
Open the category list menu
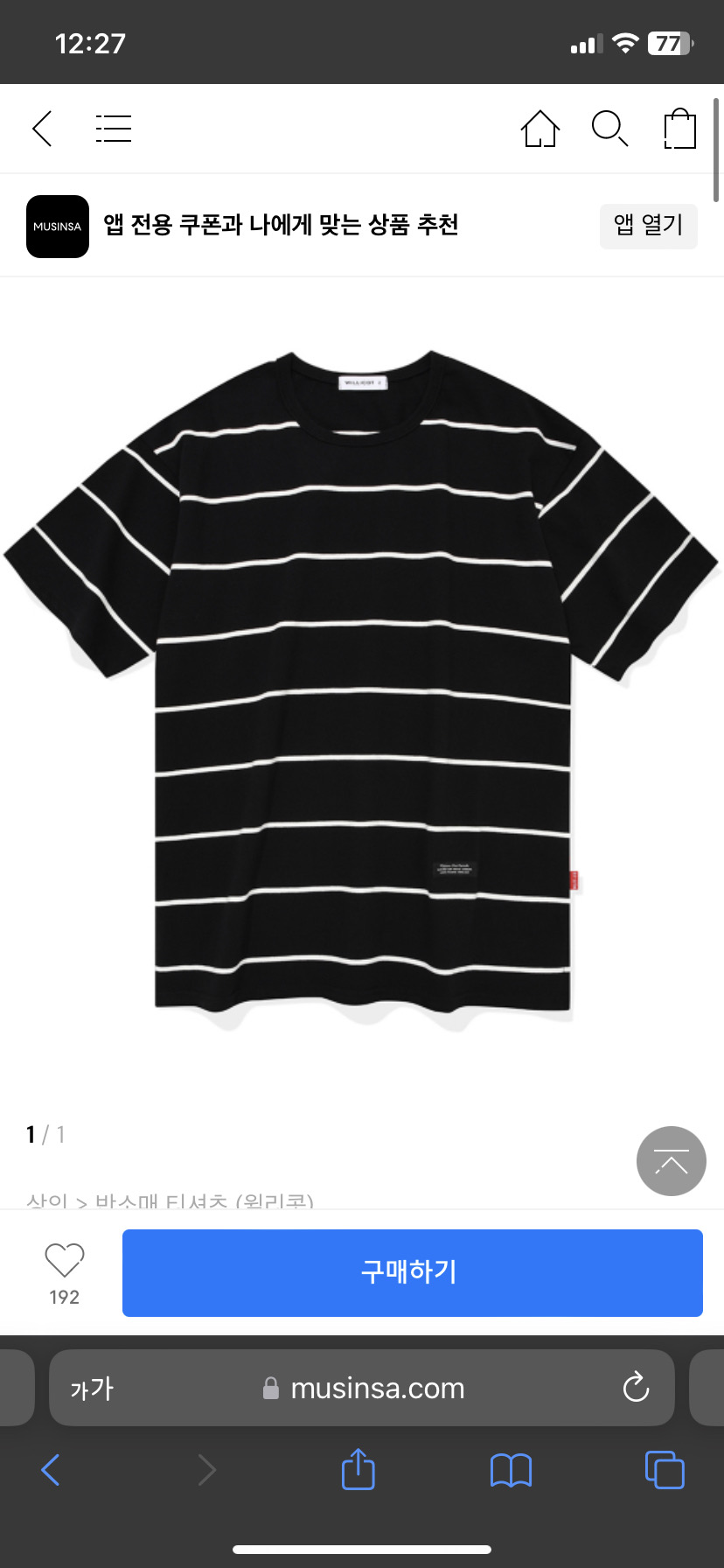[114, 129]
